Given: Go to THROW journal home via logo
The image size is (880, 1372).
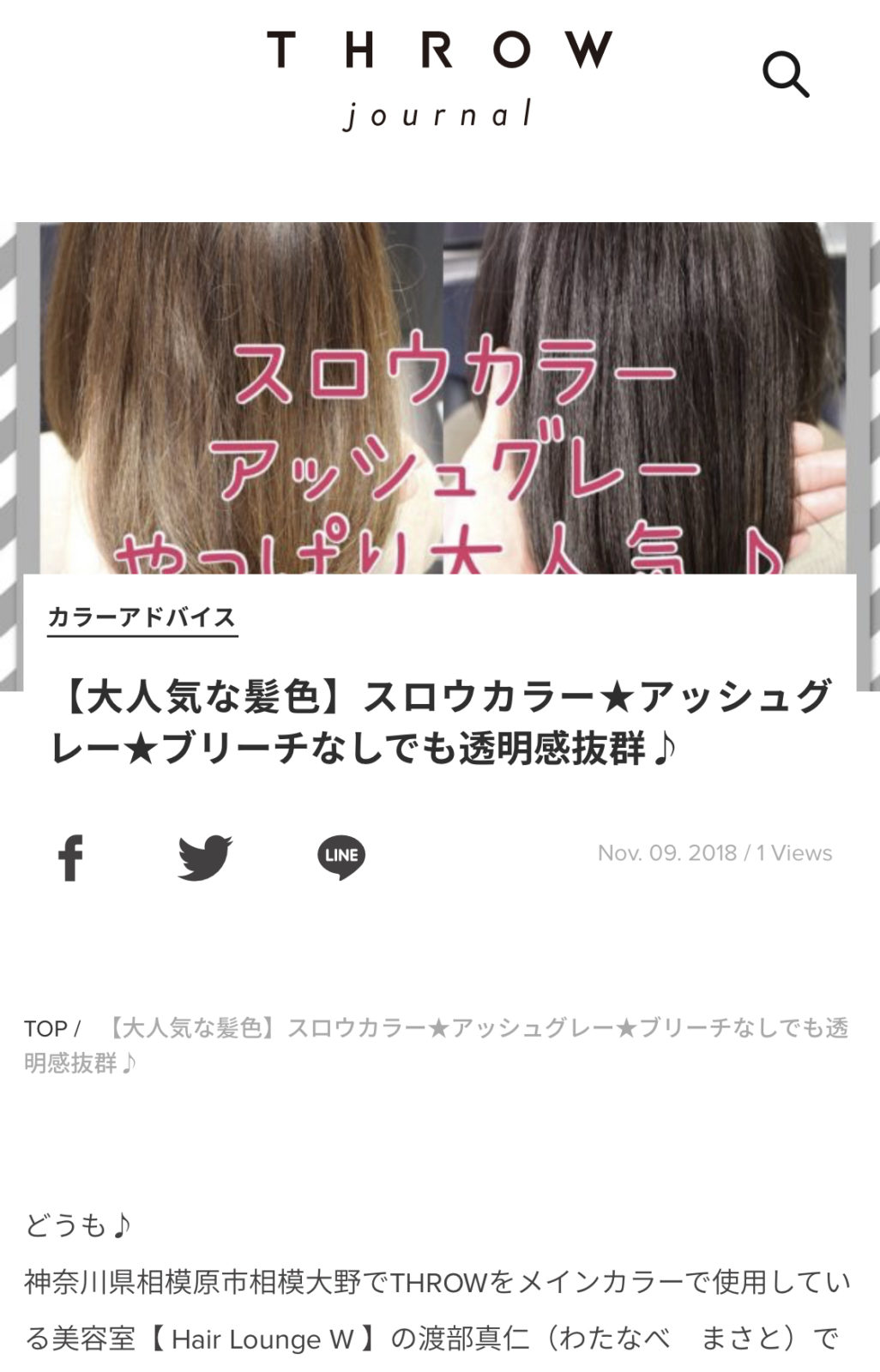Looking at the screenshot, I should (x=439, y=79).
